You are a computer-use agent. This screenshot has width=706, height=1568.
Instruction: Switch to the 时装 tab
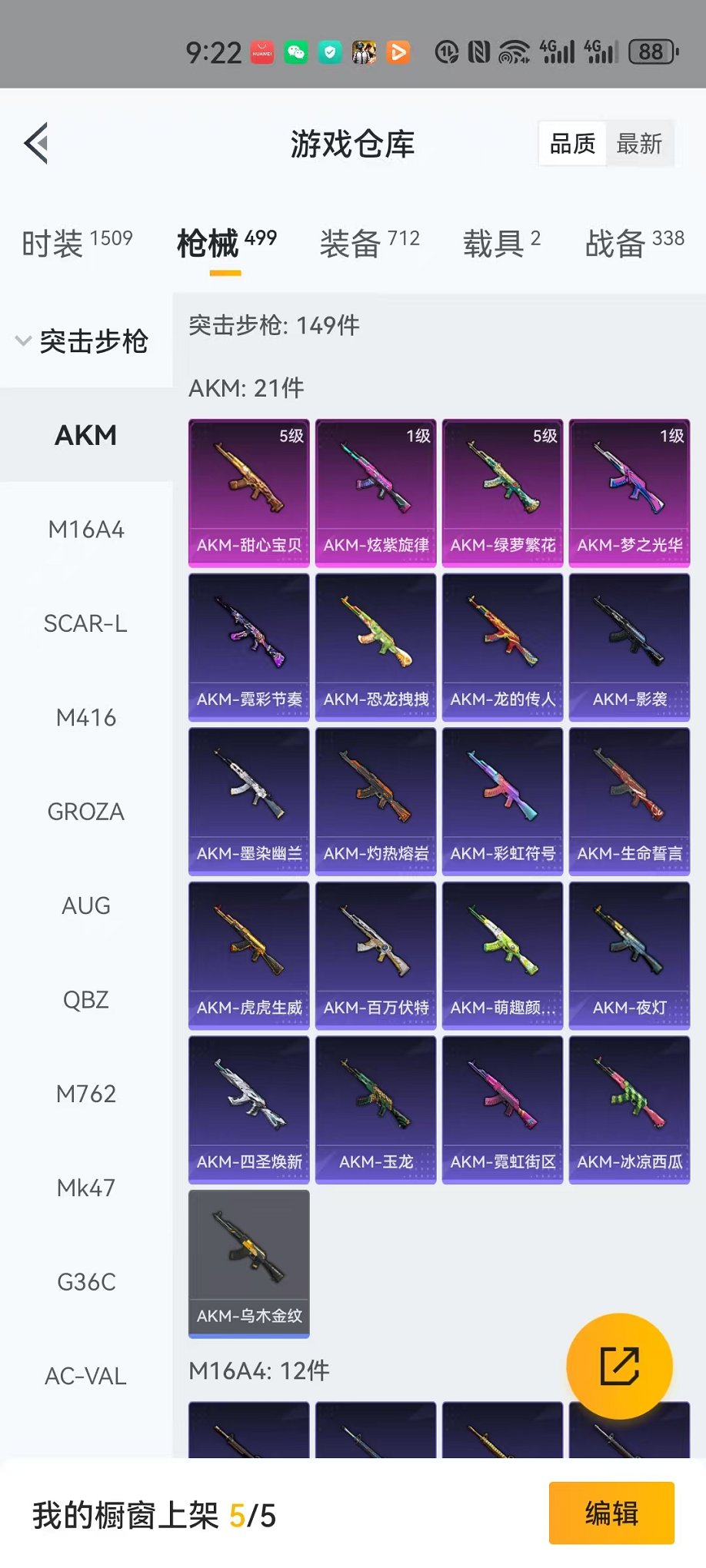pos(77,244)
